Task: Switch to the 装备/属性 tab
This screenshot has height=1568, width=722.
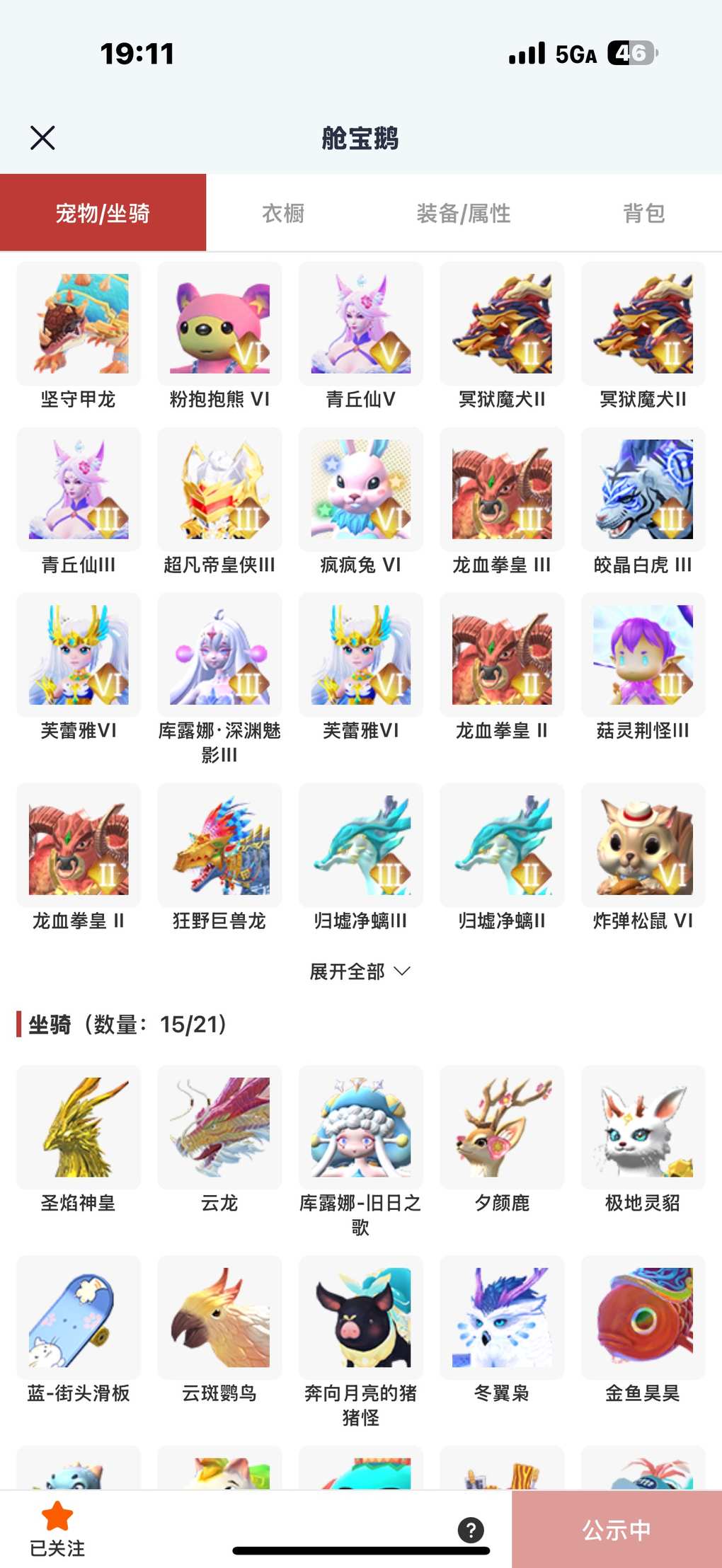Action: point(464,213)
